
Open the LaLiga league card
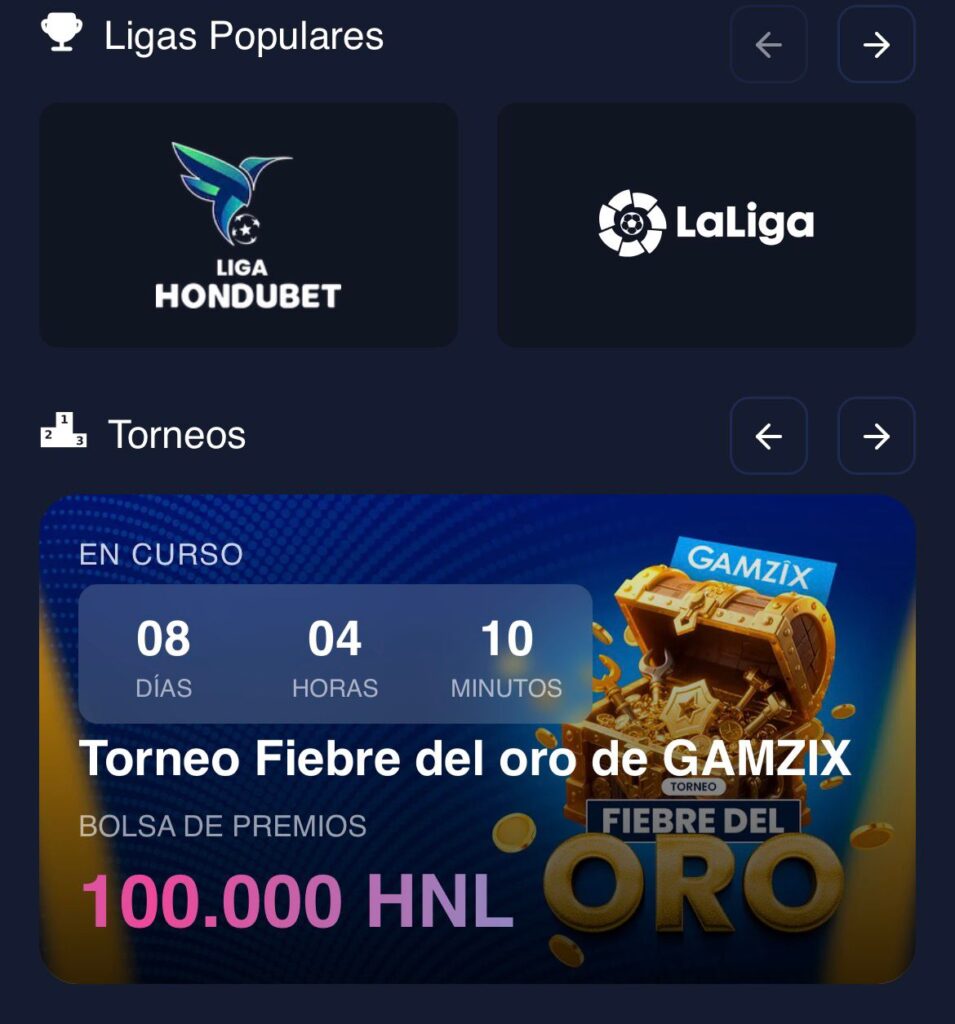[x=706, y=225]
